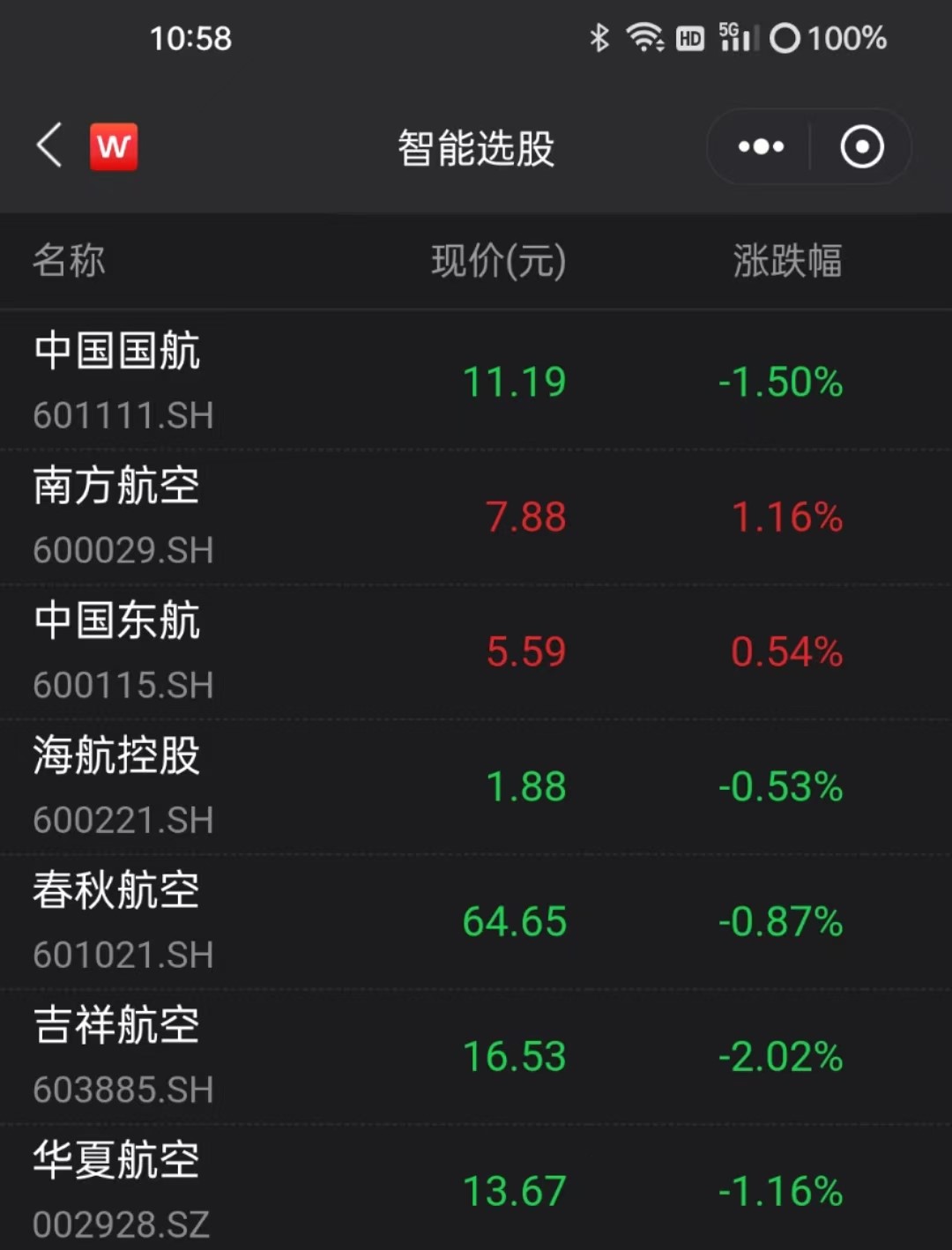952x1250 pixels.
Task: Tap the WiFi status icon
Action: (643, 37)
